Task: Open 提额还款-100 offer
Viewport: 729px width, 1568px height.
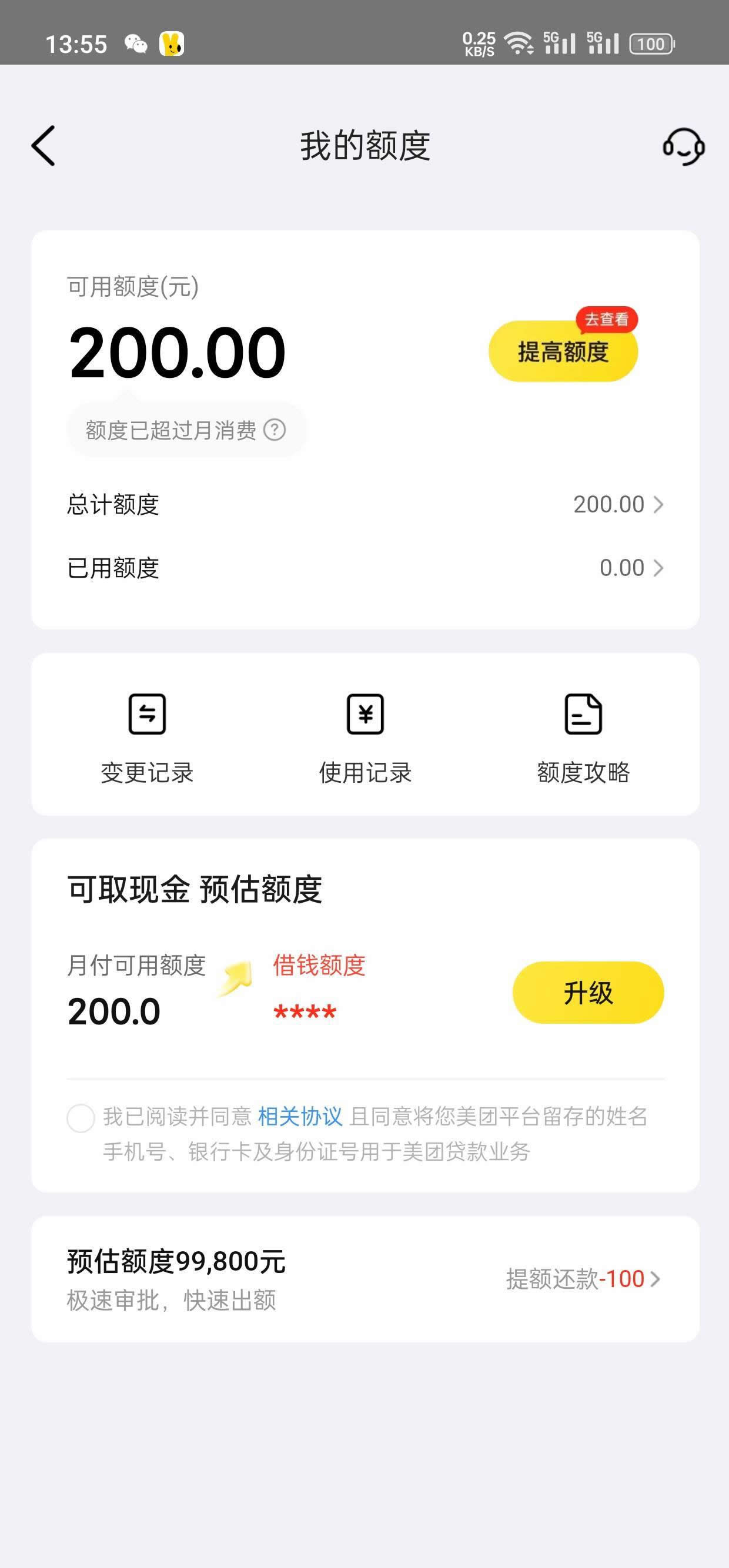Action: click(x=583, y=1279)
